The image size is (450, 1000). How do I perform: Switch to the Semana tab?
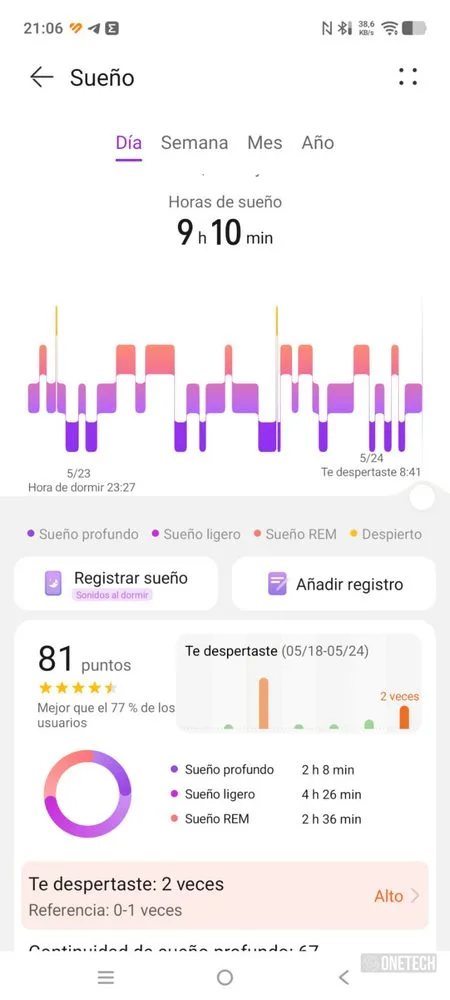[x=194, y=143]
